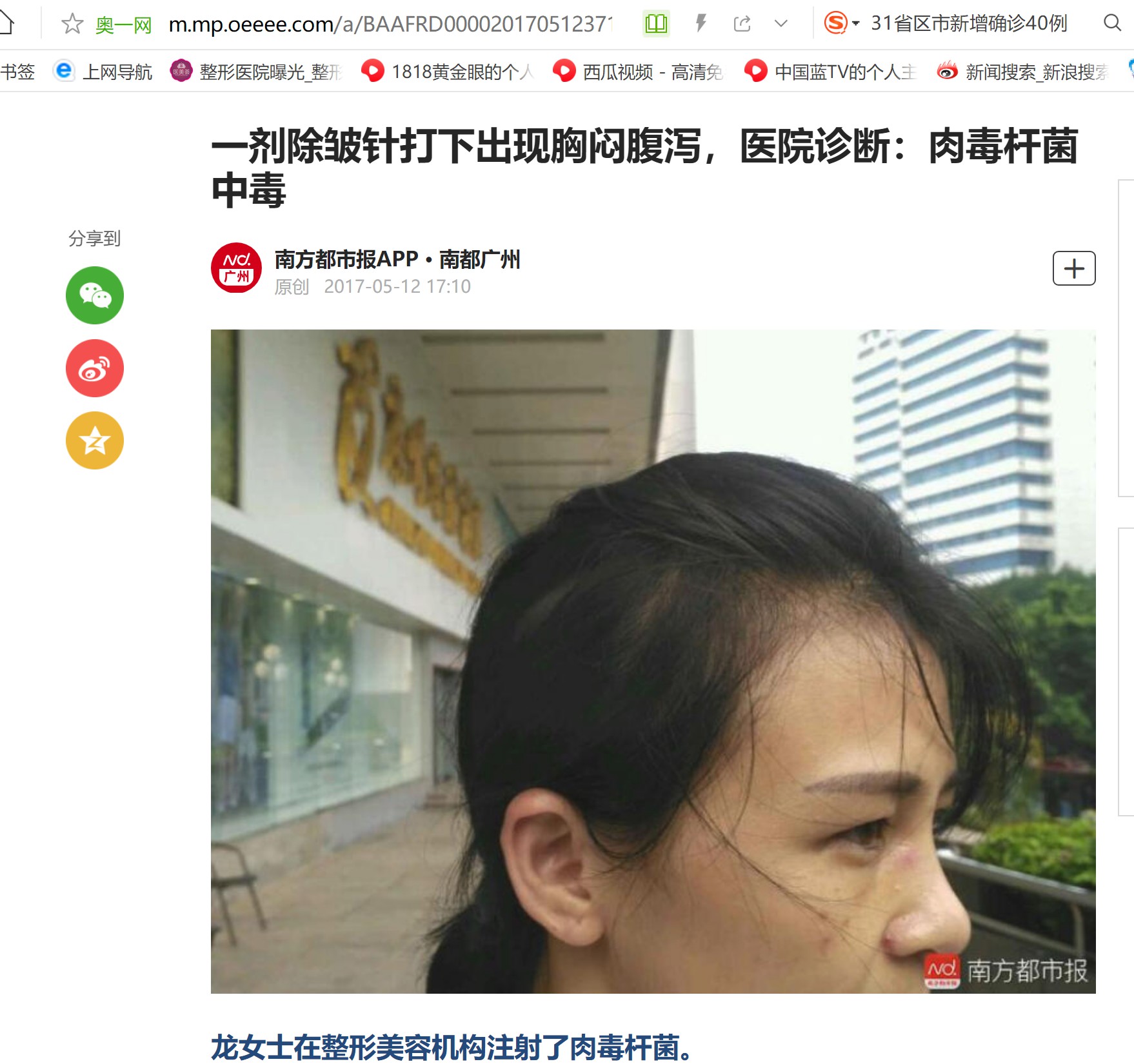This screenshot has height=1064, width=1134.
Task: Share the article to WeChat
Action: tap(95, 295)
